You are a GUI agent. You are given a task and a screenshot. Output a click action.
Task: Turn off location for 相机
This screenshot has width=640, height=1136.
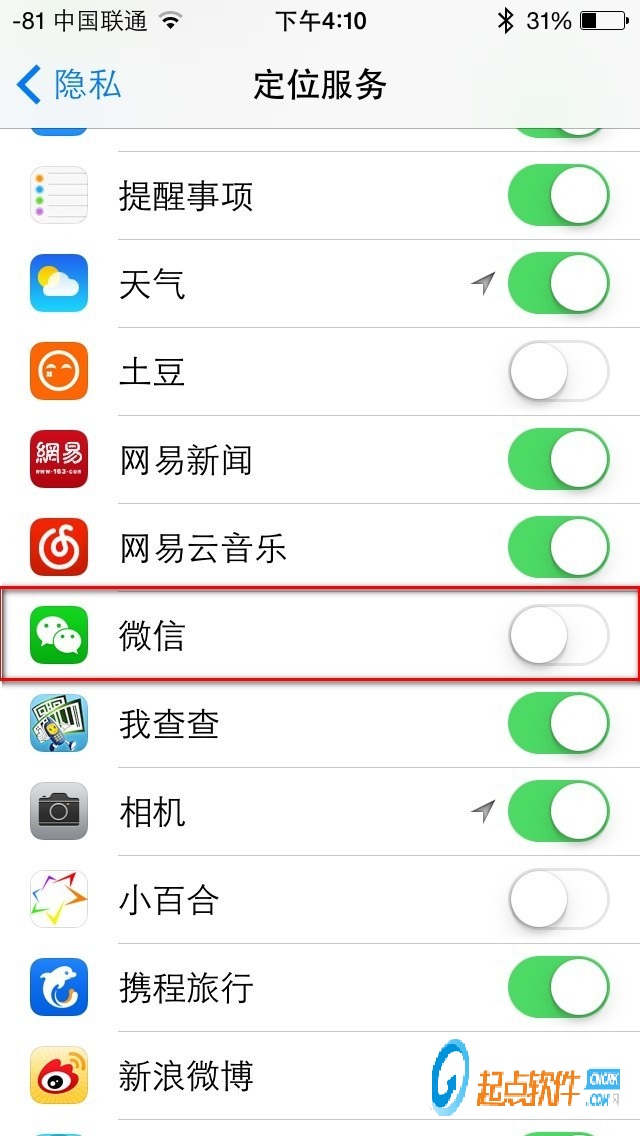click(558, 812)
